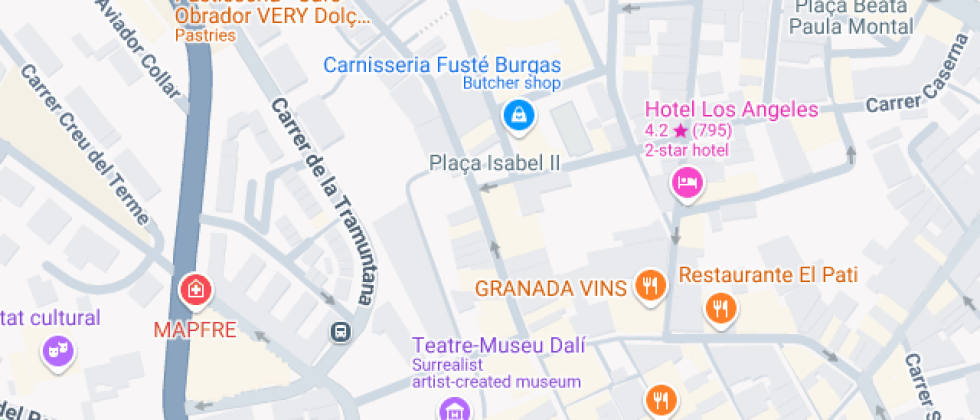The height and width of the screenshot is (420, 980).
Task: Open the Restaurante El Pati marker
Action: 720,306
